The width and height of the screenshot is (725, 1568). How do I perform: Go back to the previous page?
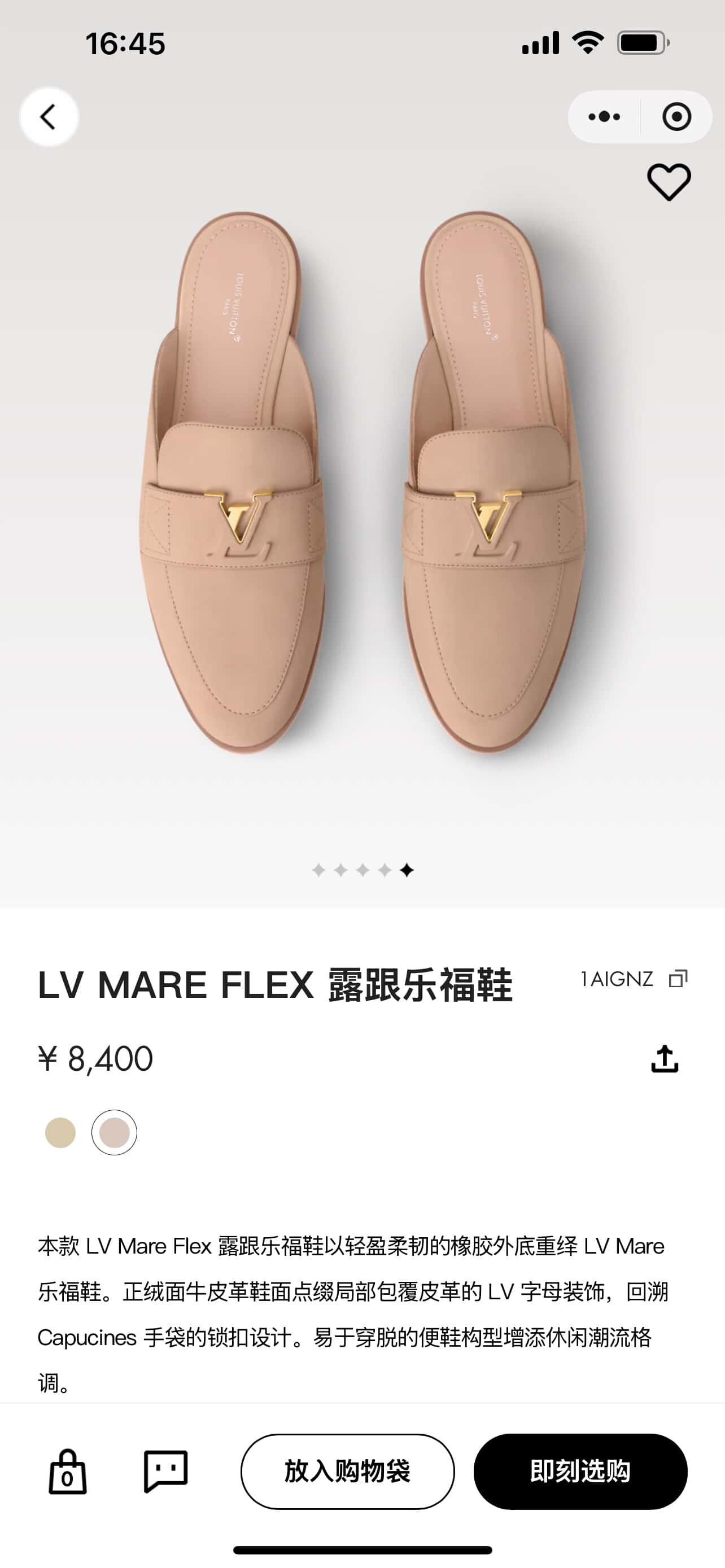click(49, 116)
